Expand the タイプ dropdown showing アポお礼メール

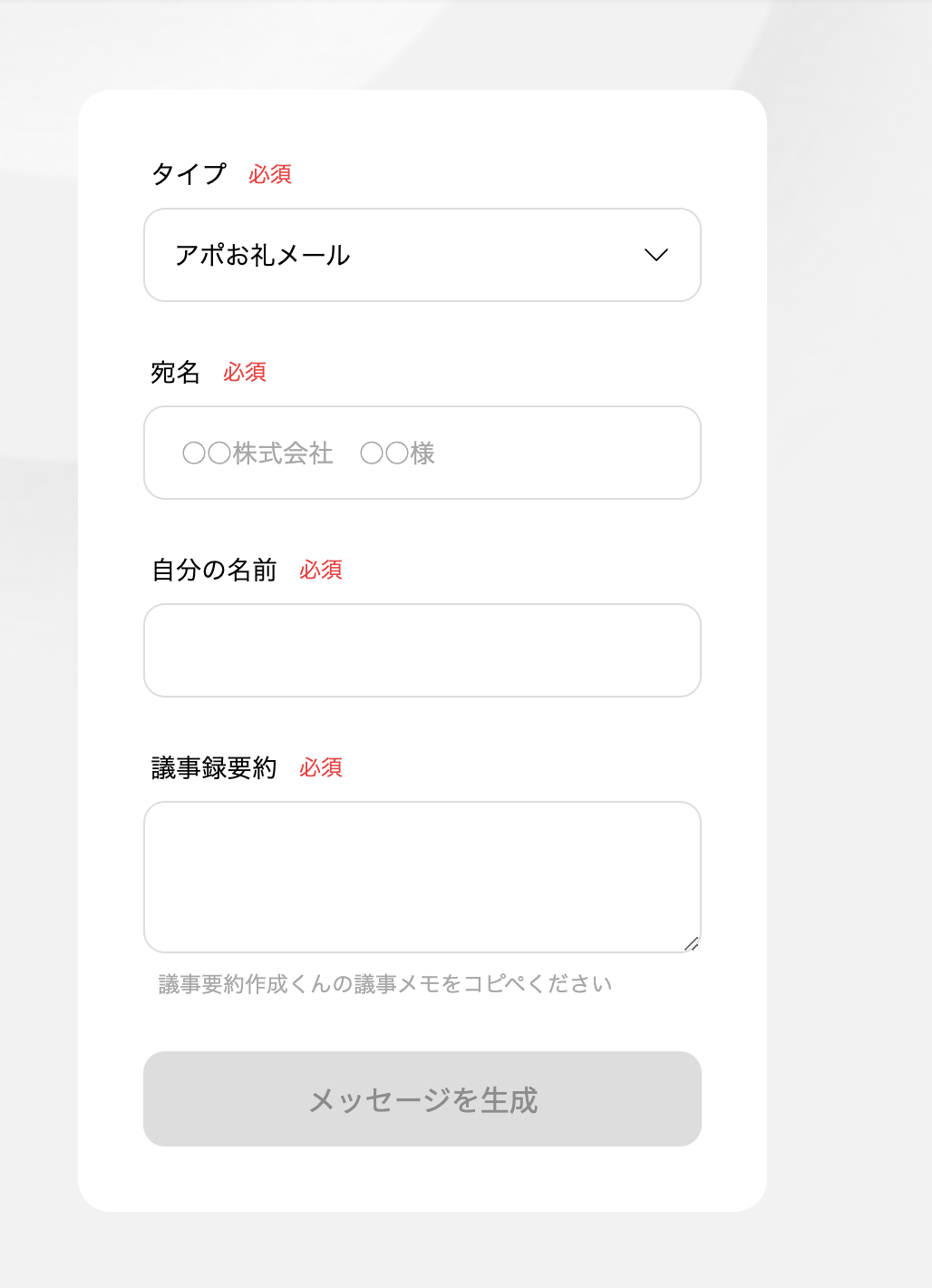pyautogui.click(x=422, y=255)
